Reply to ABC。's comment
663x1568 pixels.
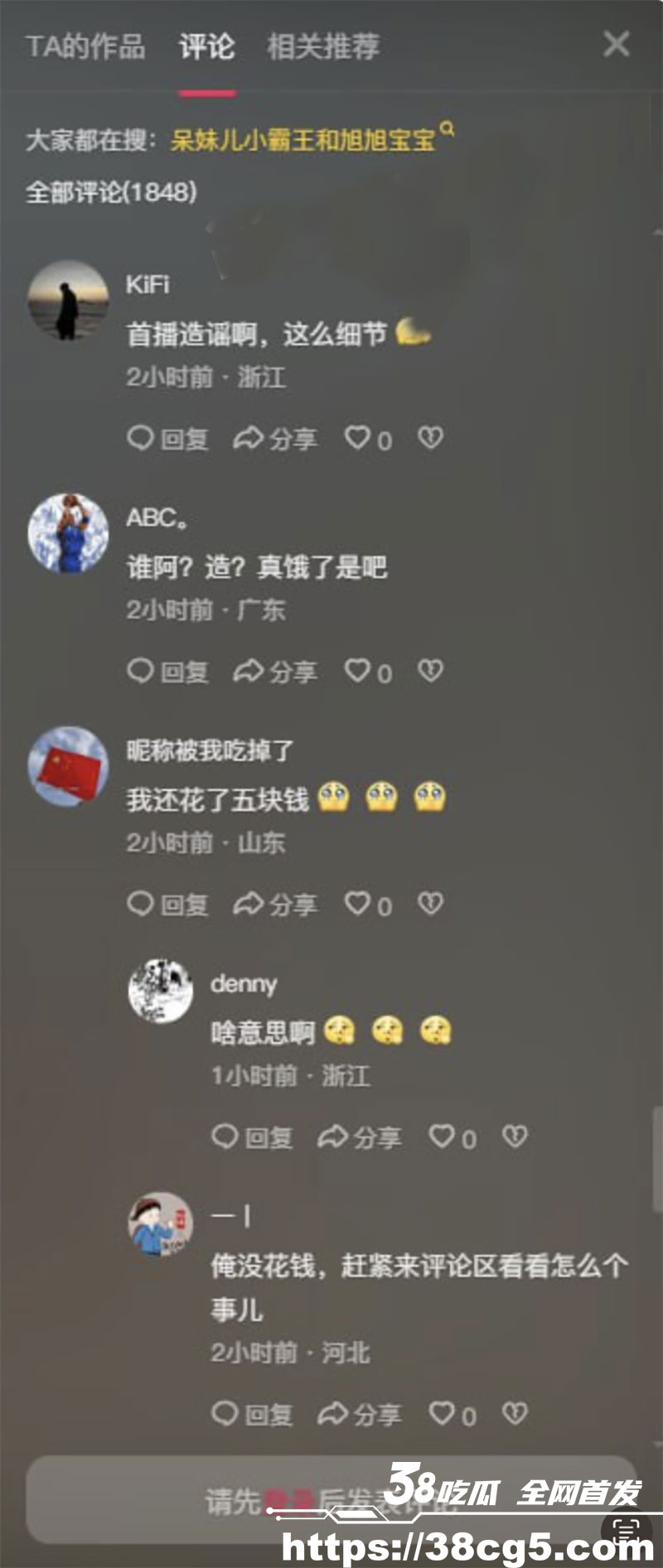tap(168, 671)
